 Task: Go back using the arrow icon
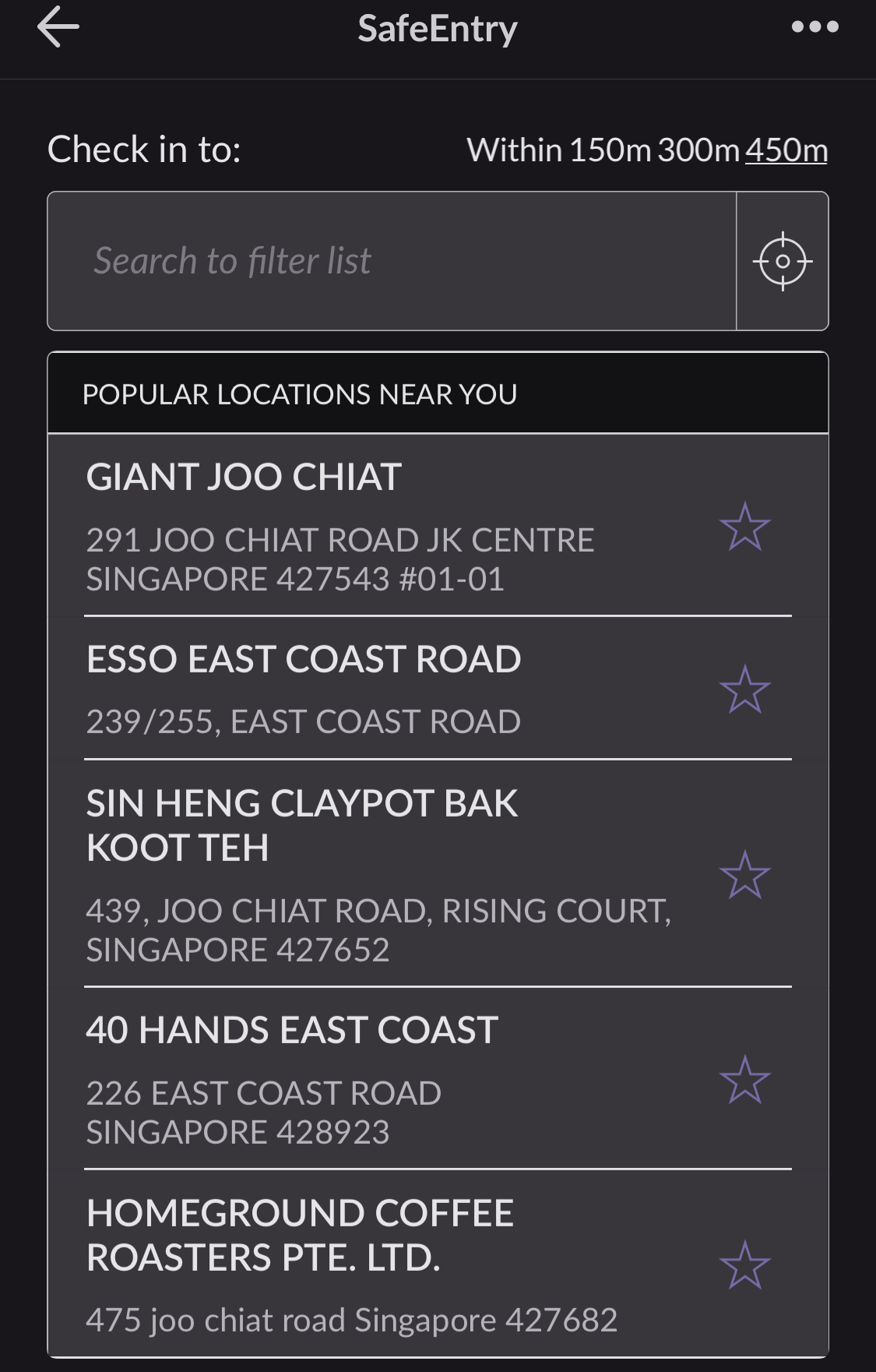click(58, 27)
